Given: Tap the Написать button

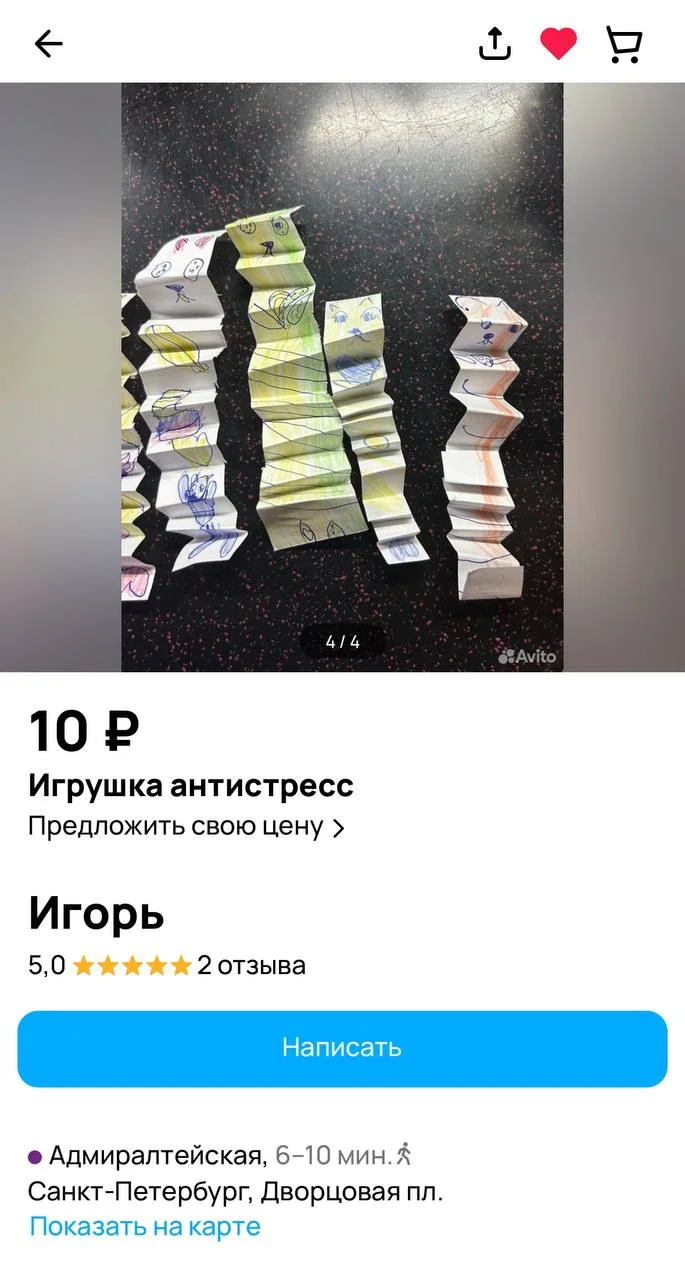Looking at the screenshot, I should (342, 1048).
